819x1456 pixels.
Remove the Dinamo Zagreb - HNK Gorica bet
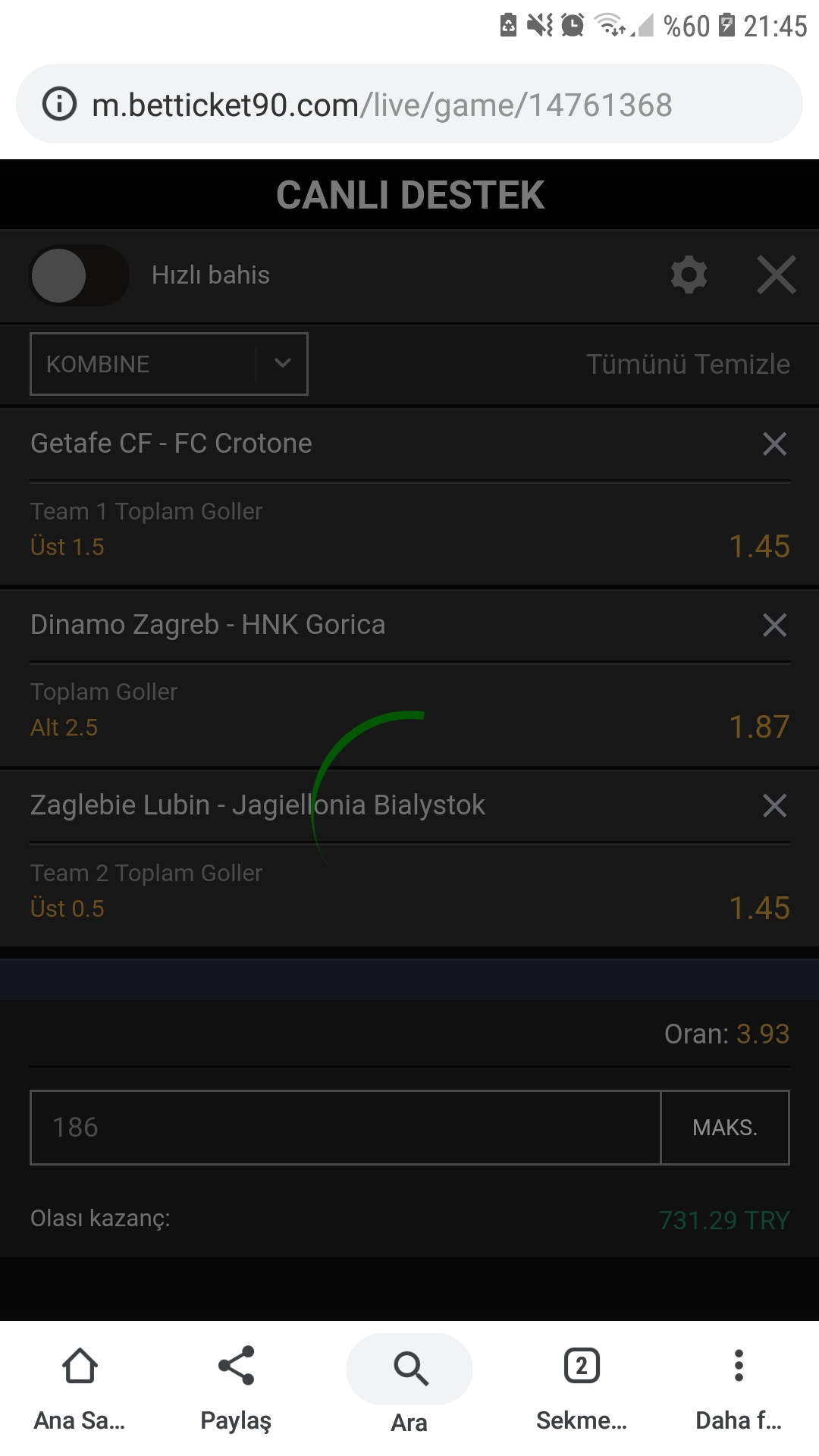click(774, 625)
